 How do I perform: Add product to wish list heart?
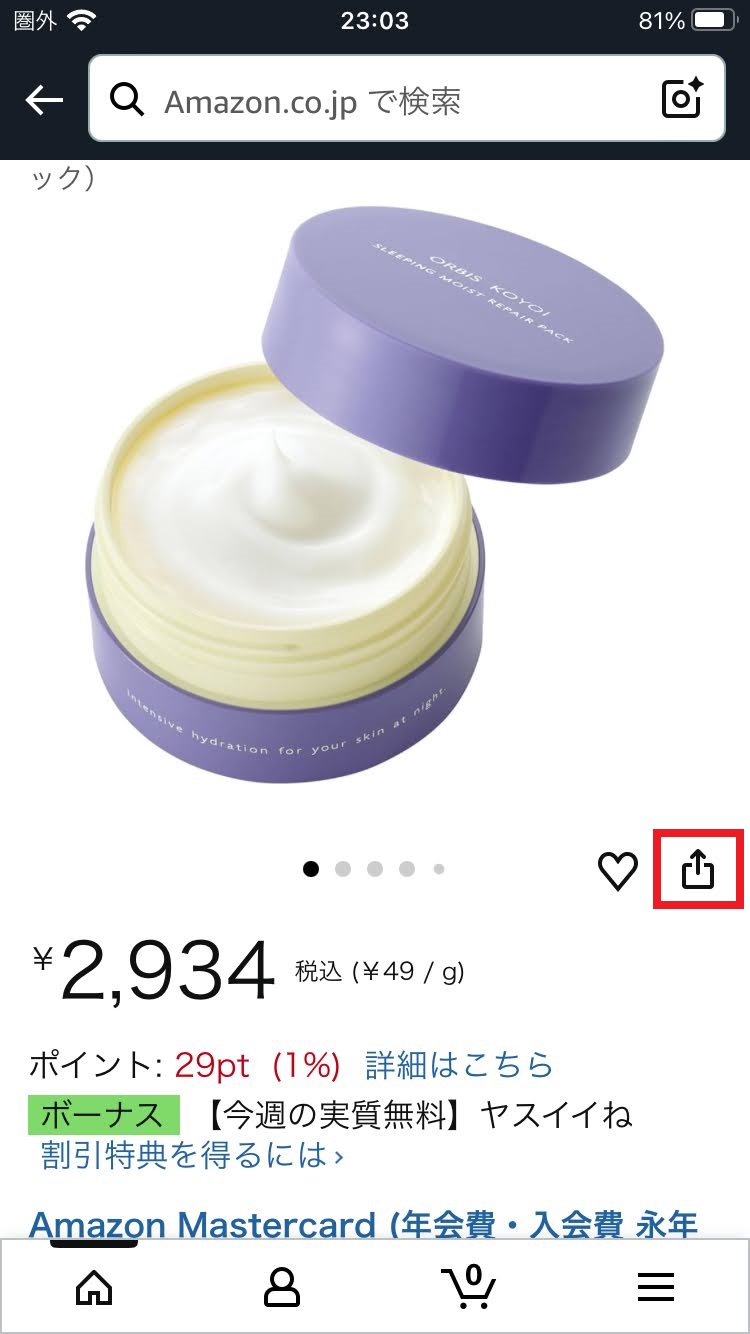coord(617,871)
